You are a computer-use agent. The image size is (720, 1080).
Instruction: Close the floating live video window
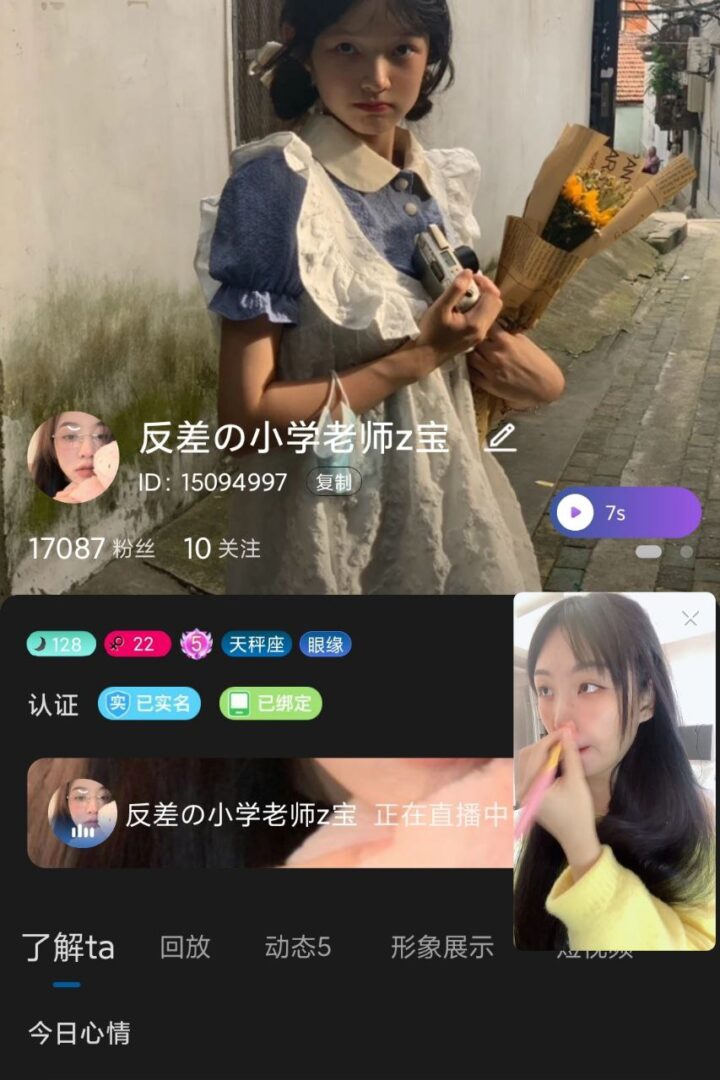coord(690,619)
